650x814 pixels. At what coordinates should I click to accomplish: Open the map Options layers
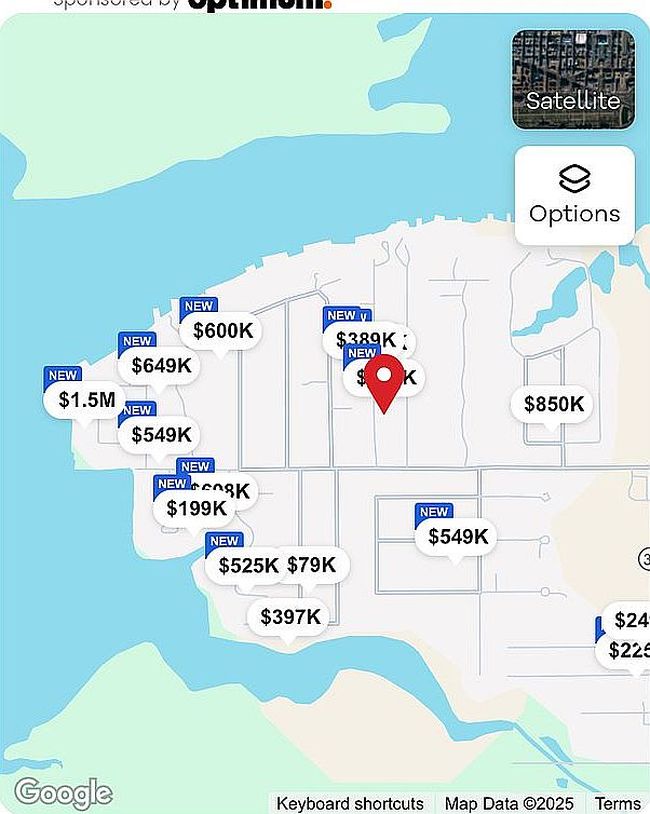point(574,195)
